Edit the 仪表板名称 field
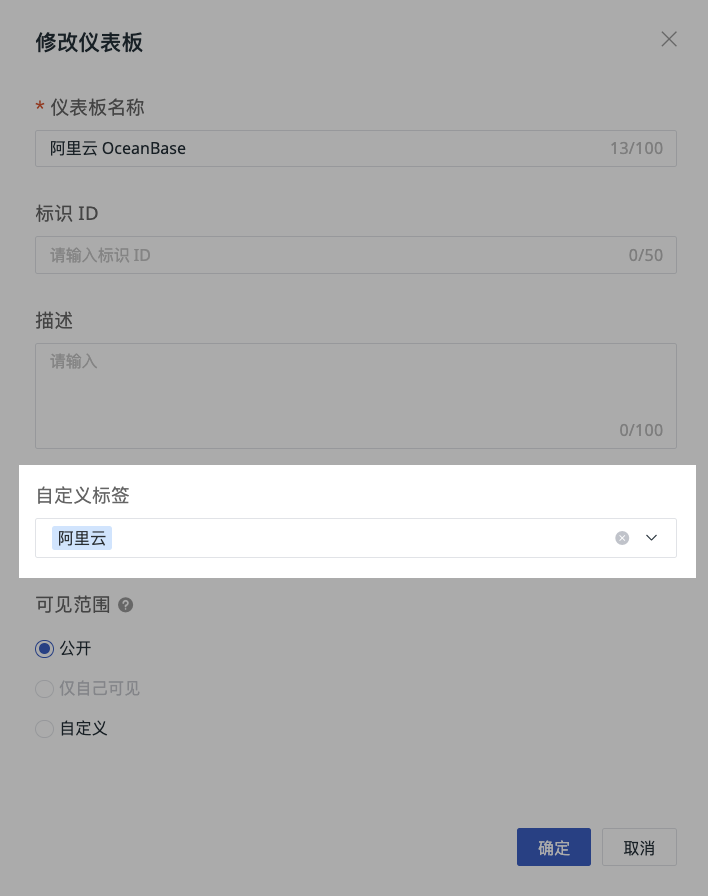708x896 pixels. [x=355, y=149]
